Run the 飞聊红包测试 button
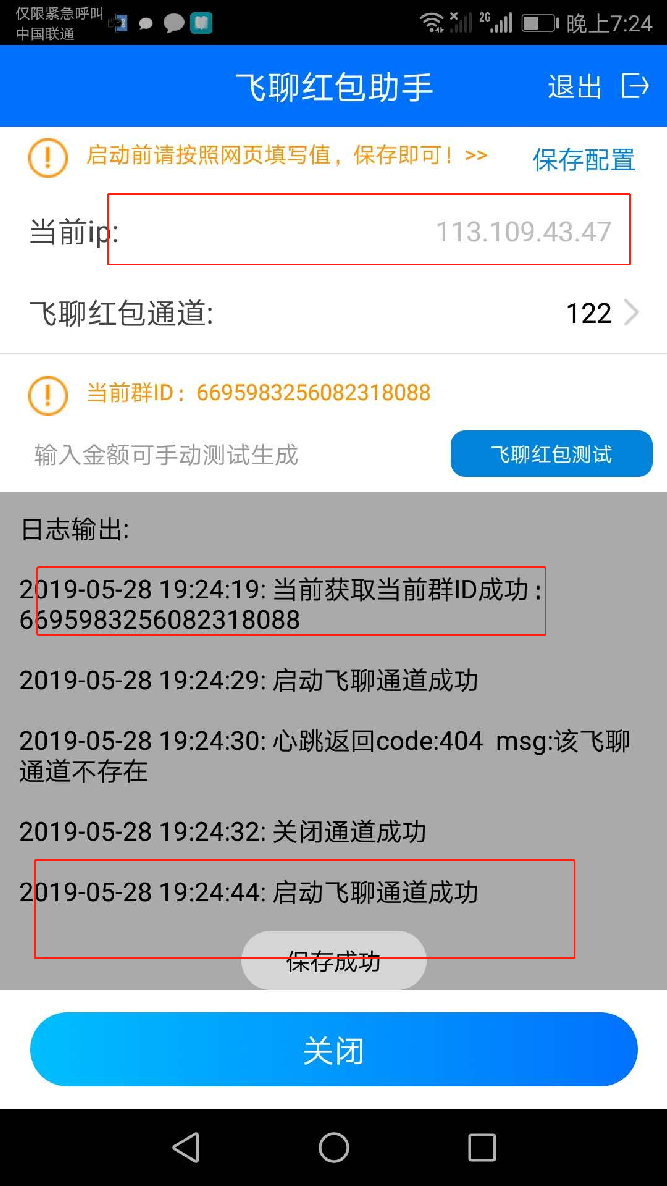Screen dimensions: 667x1186 click(x=551, y=454)
